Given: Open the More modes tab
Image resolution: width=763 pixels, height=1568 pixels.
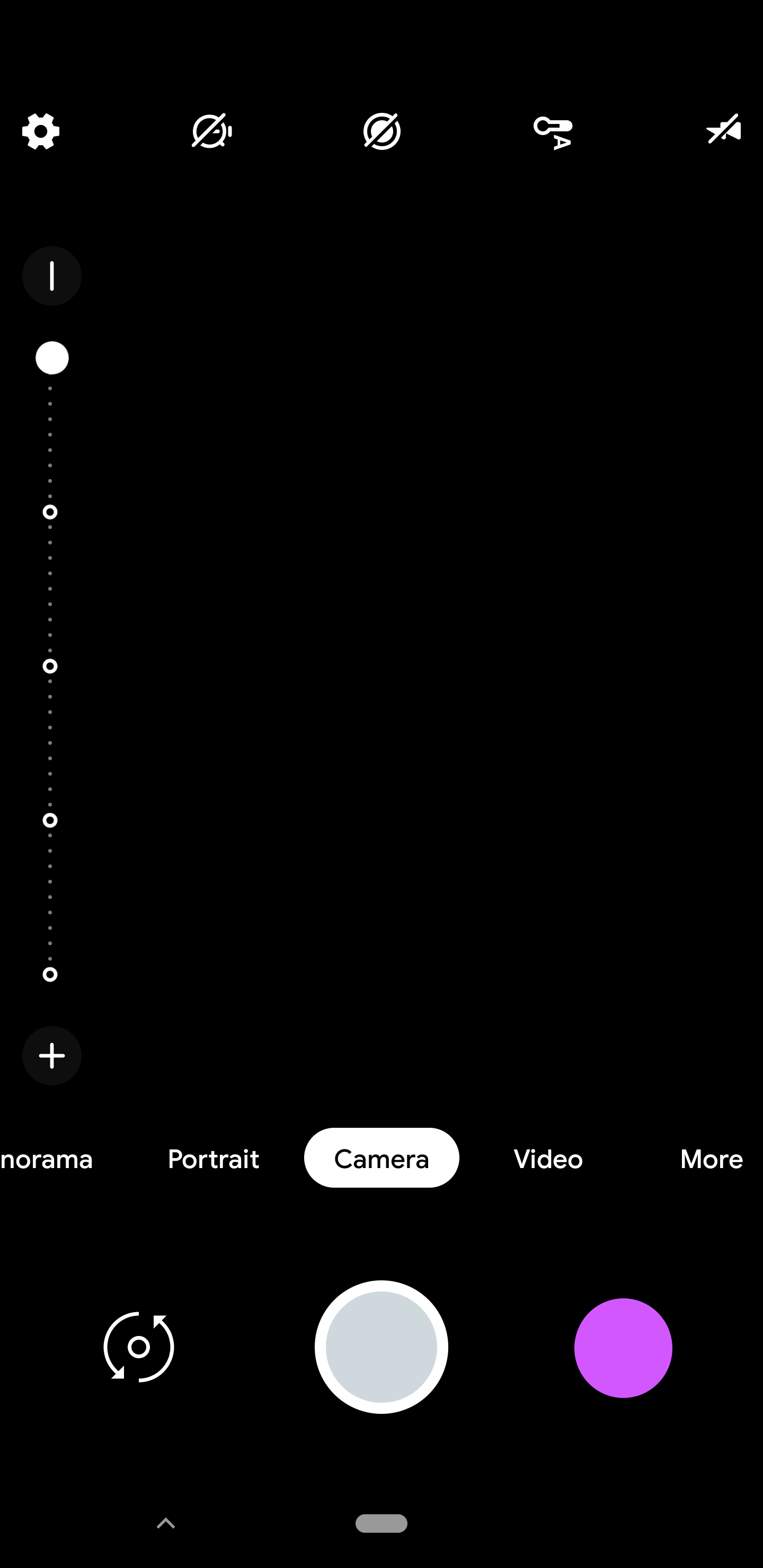Looking at the screenshot, I should coord(711,1159).
